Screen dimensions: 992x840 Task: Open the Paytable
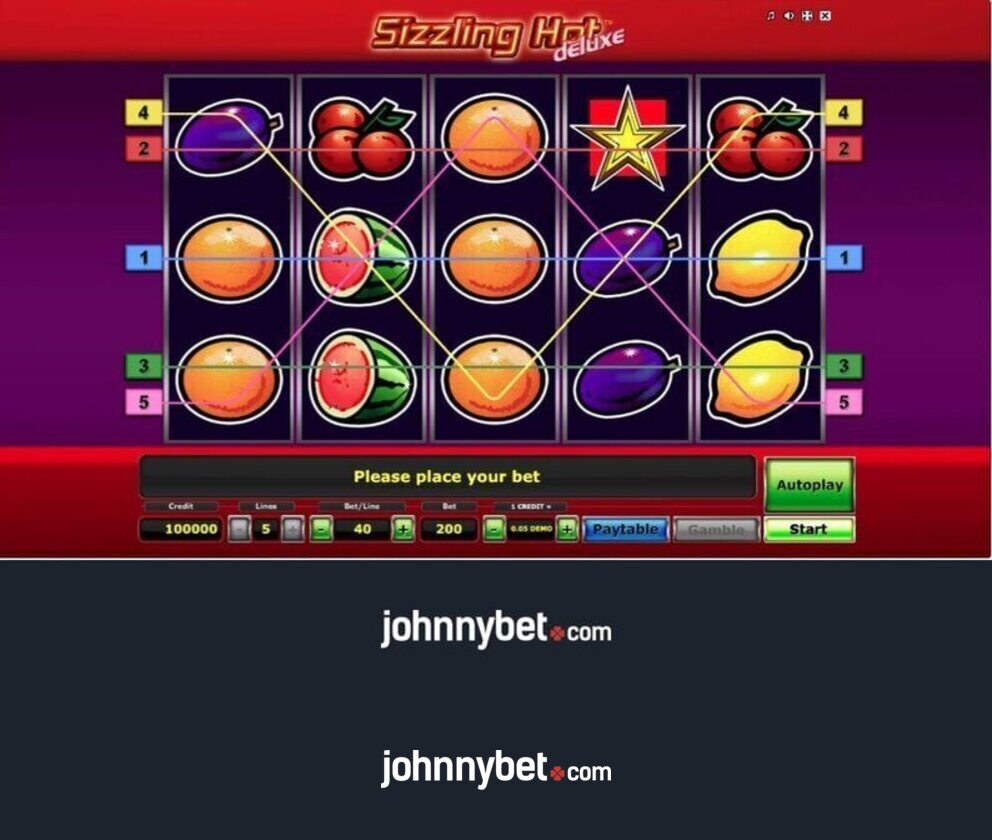pyautogui.click(x=626, y=529)
